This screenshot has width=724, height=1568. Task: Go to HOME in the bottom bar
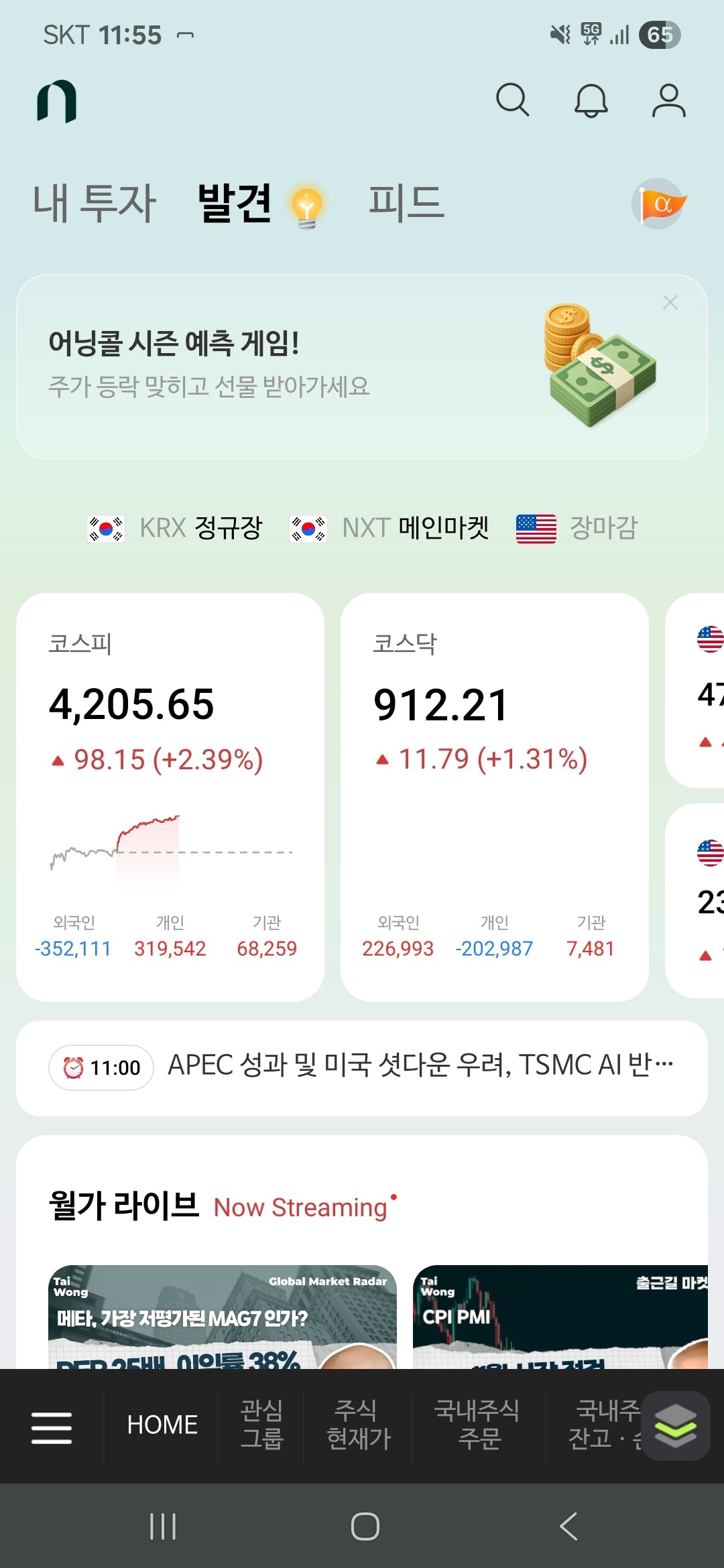click(x=162, y=1425)
